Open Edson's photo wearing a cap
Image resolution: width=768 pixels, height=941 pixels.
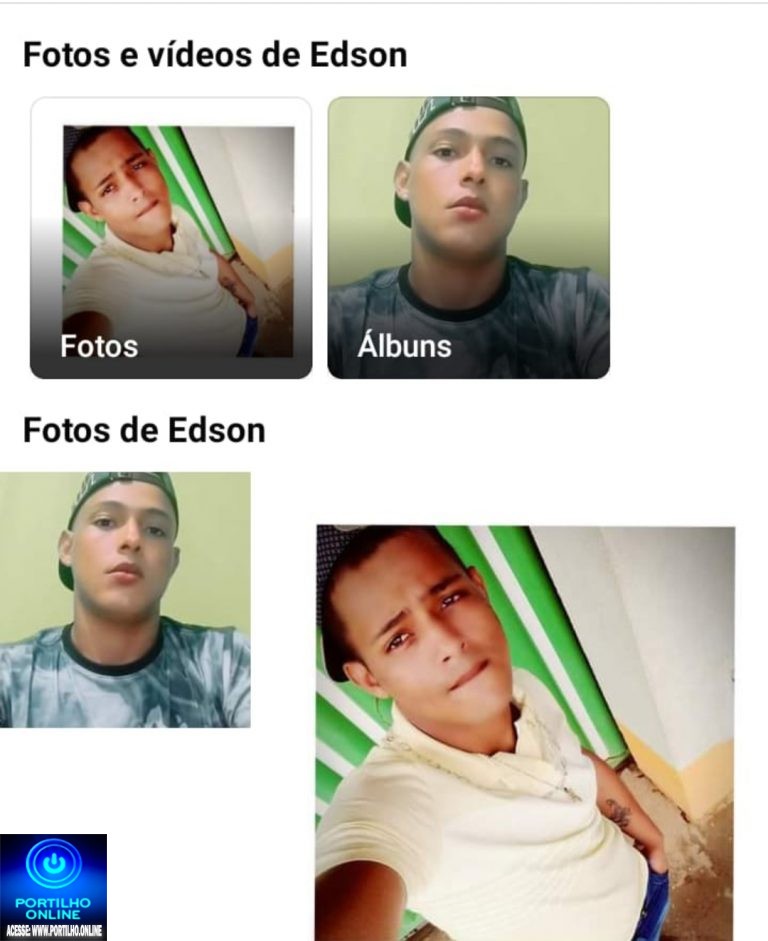click(x=125, y=599)
